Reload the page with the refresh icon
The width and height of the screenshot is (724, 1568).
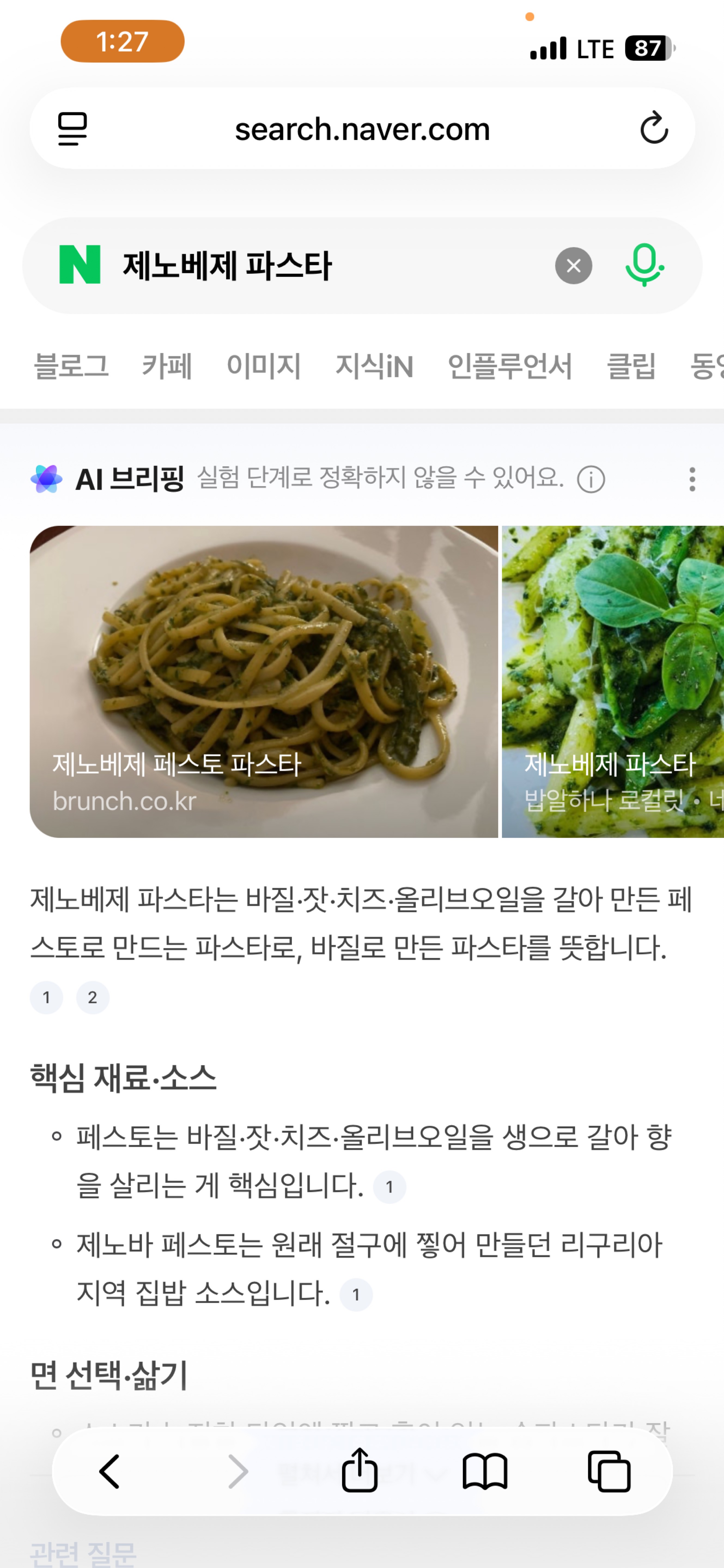(x=655, y=128)
